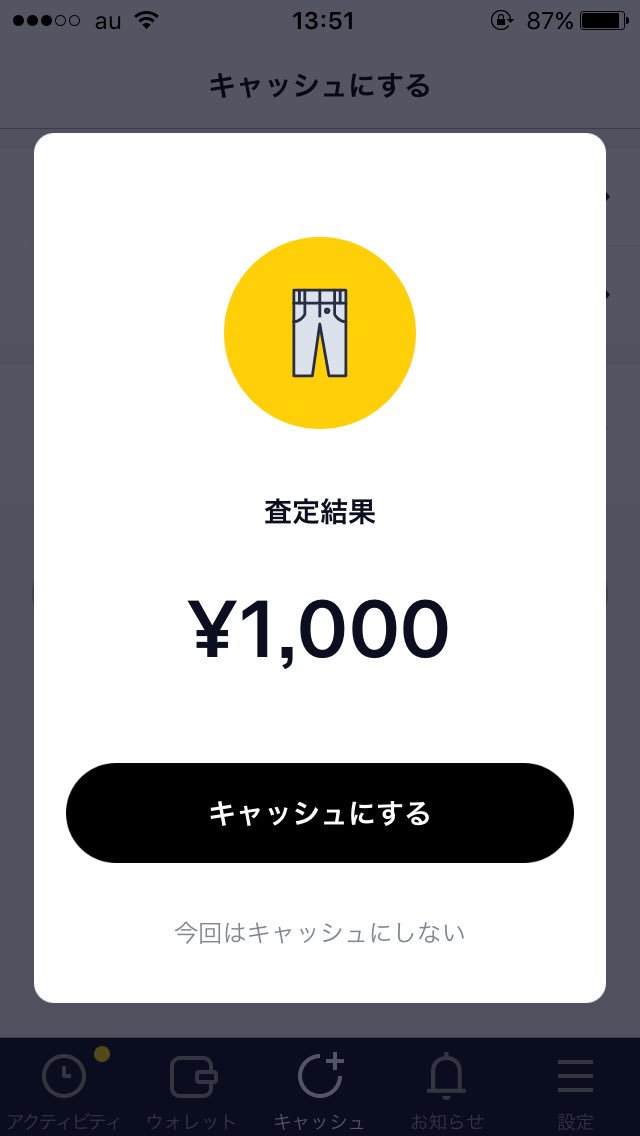640x1136 pixels.
Task: Decline with 今回はキャッシュにしない
Action: pyautogui.click(x=320, y=932)
